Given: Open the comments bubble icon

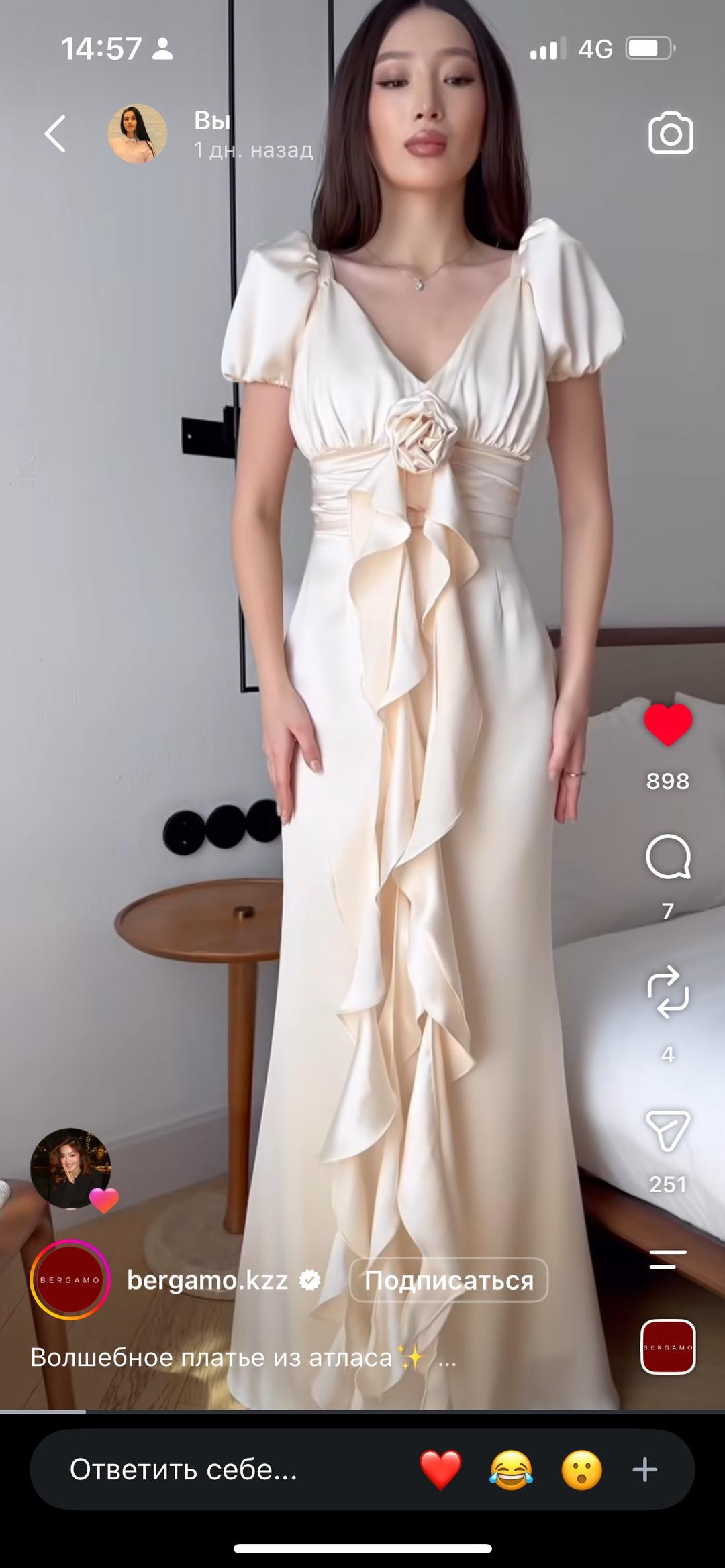Looking at the screenshot, I should (x=668, y=857).
